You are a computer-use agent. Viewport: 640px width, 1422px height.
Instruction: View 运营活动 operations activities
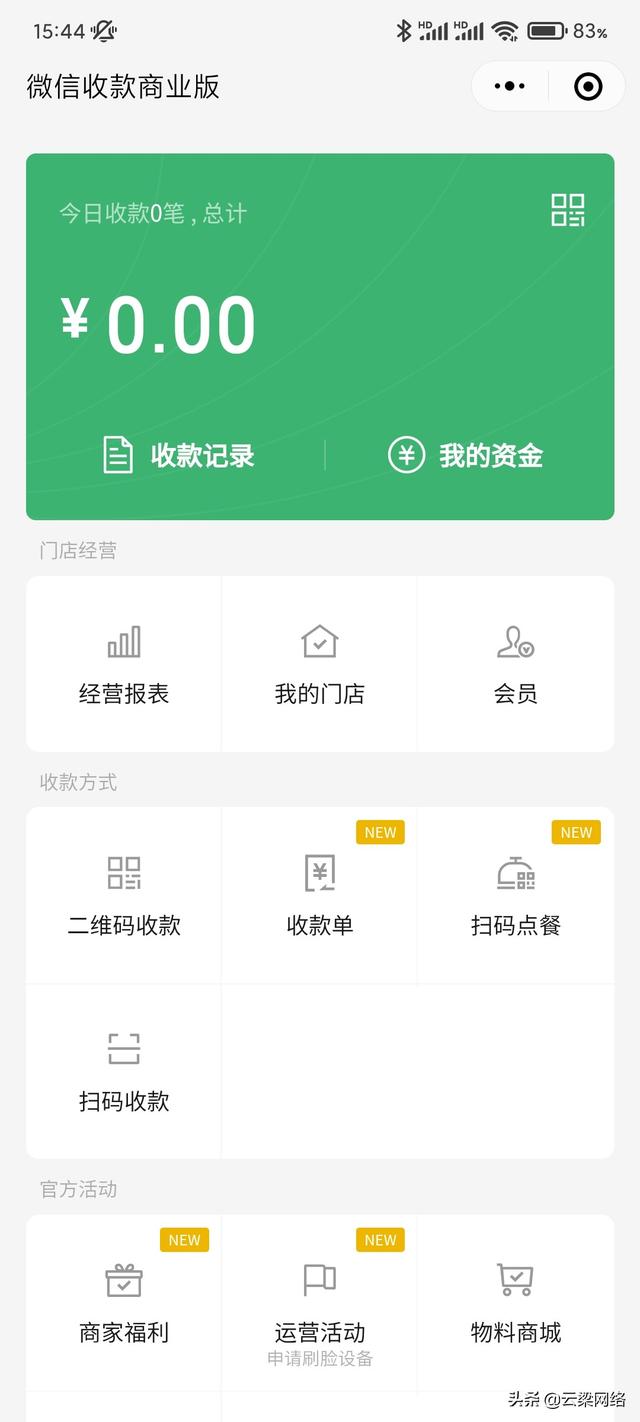pos(320,1304)
